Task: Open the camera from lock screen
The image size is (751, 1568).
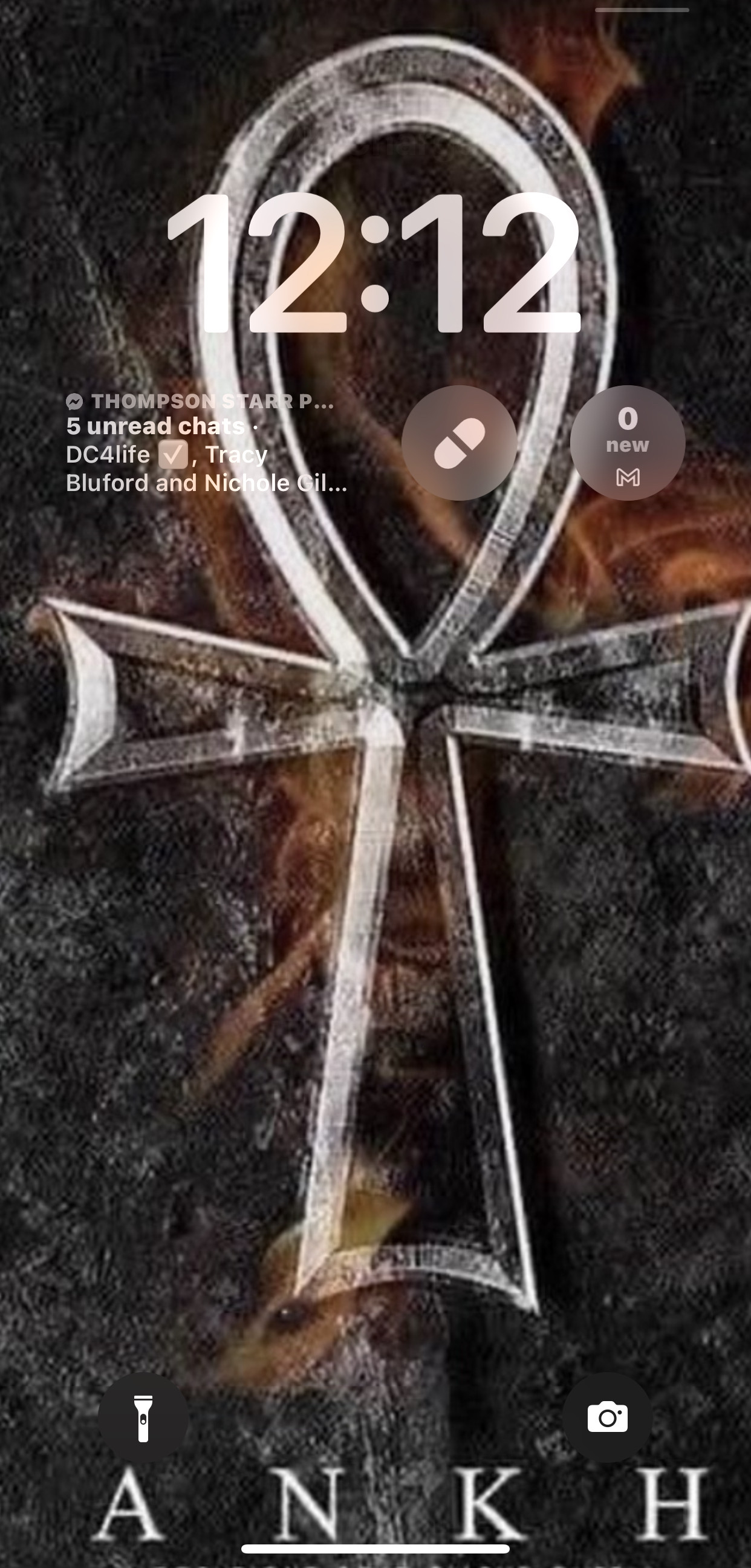Action: tap(607, 1417)
